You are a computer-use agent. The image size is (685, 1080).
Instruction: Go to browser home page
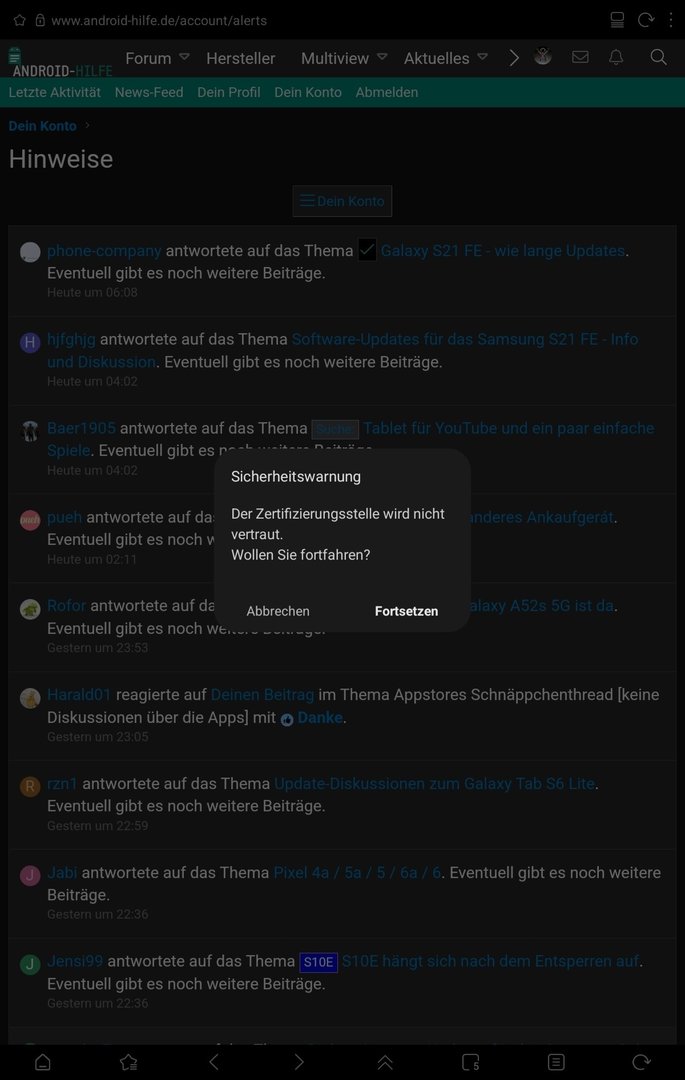(x=43, y=1062)
